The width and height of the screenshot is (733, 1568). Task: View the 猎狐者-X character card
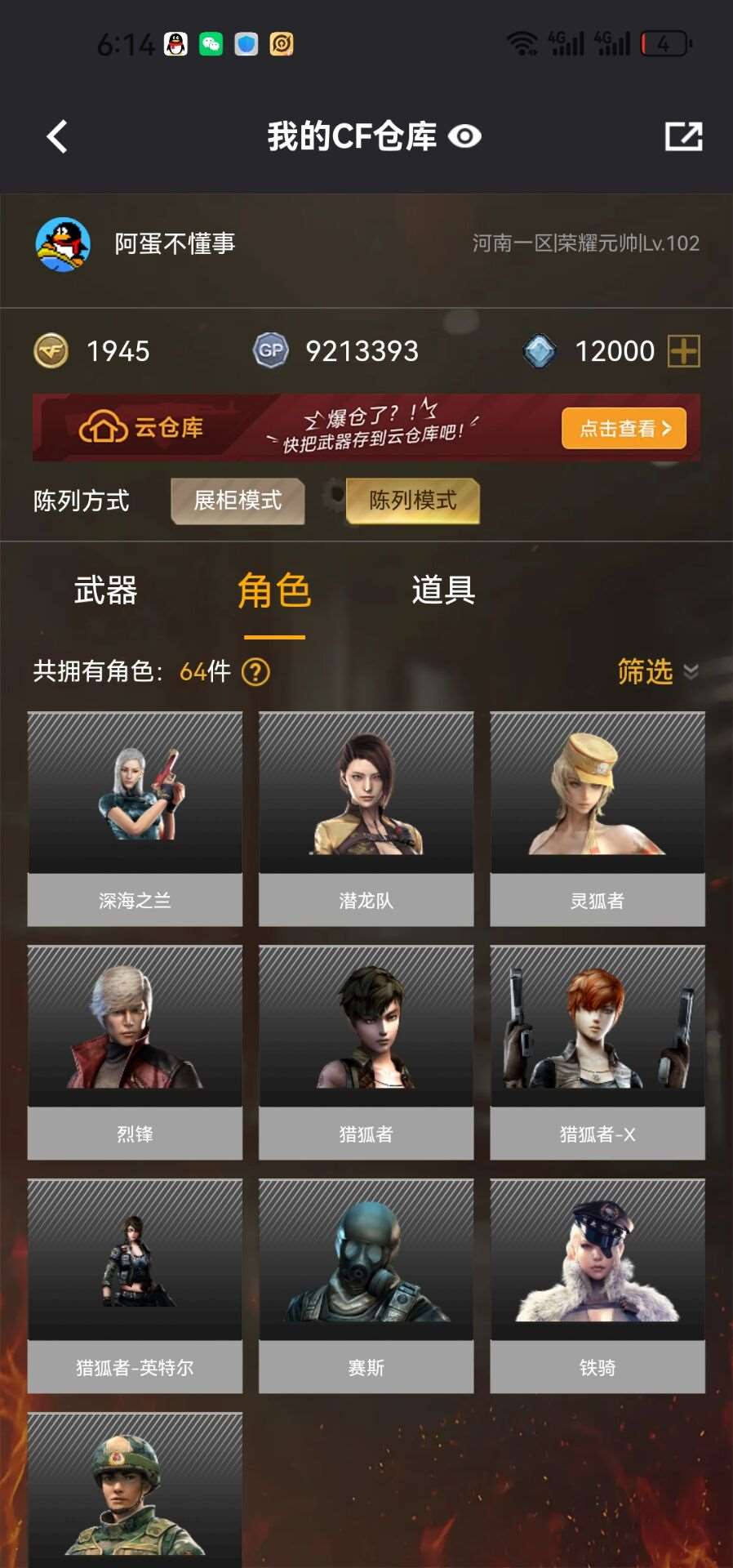click(x=597, y=1052)
